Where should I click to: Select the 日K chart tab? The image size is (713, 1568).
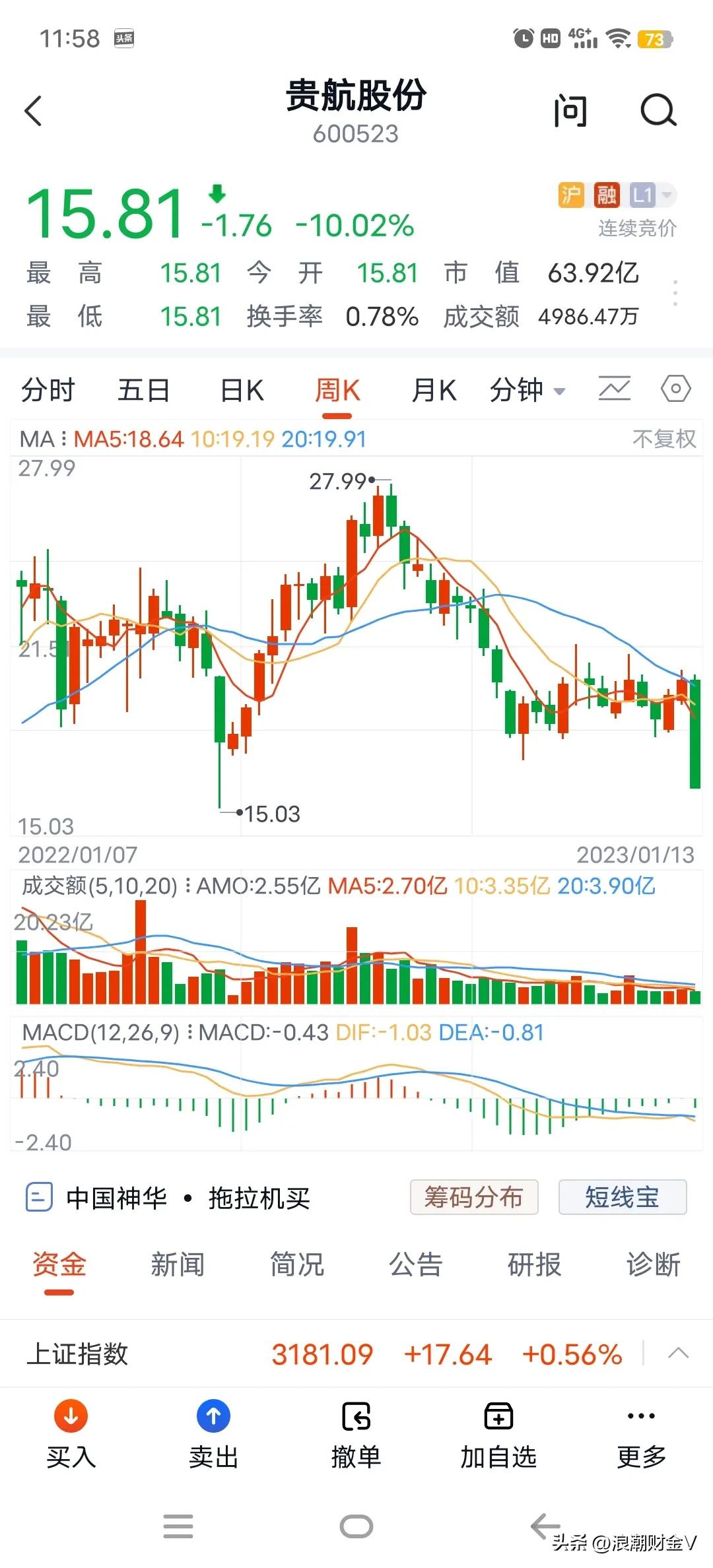tap(242, 390)
